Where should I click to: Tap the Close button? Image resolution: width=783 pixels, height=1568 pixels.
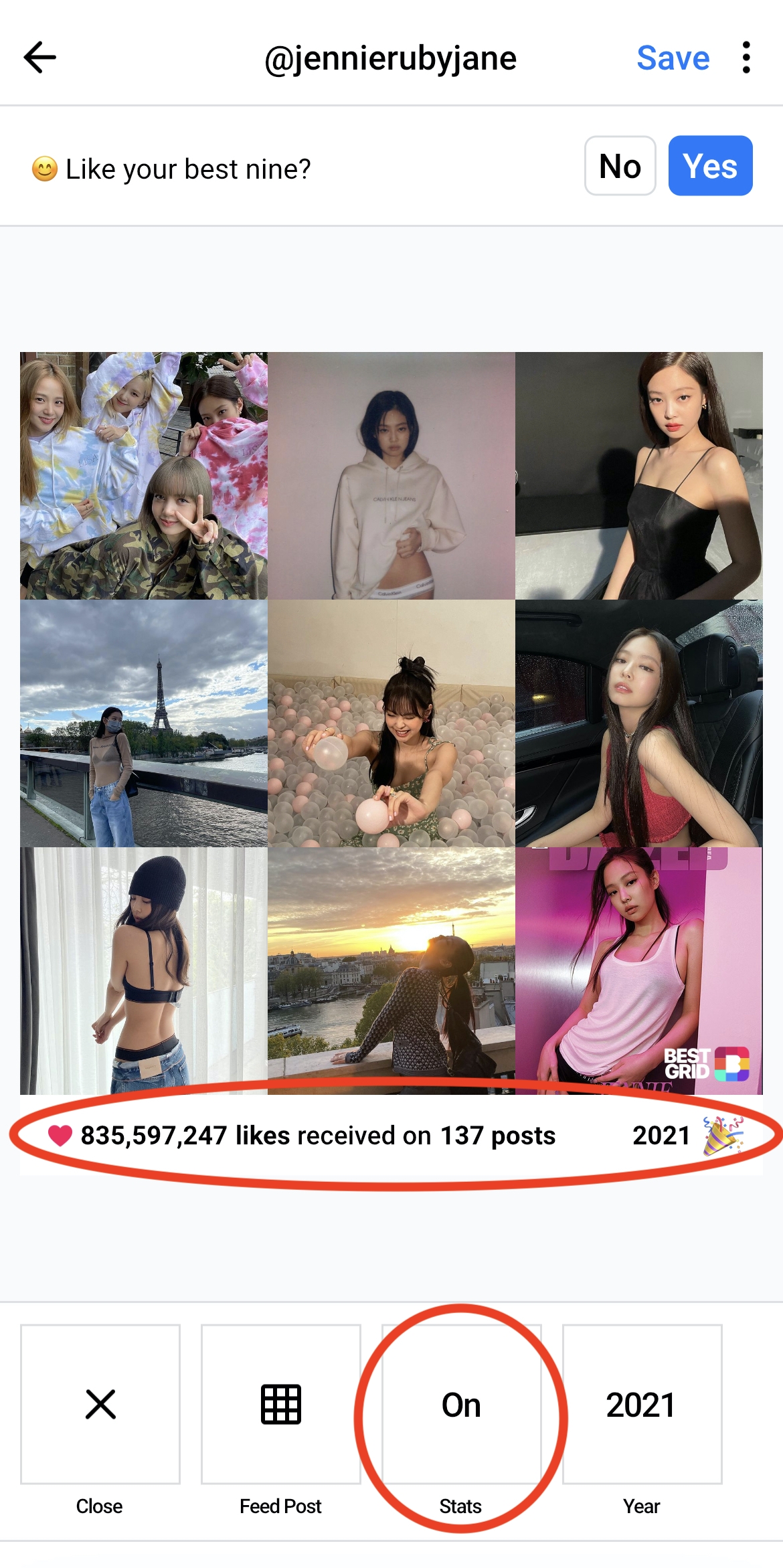click(x=100, y=1404)
